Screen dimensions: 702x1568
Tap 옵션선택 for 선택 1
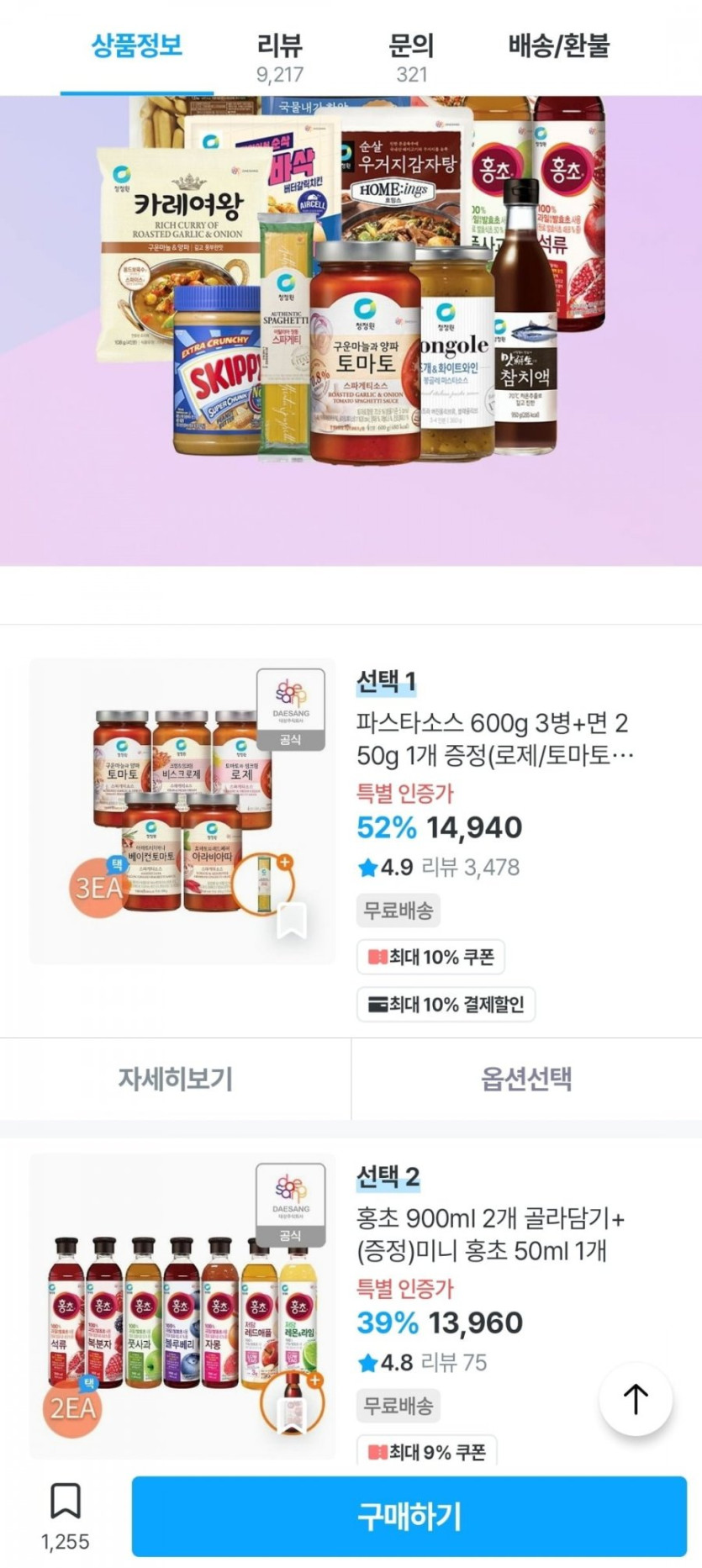526,1079
